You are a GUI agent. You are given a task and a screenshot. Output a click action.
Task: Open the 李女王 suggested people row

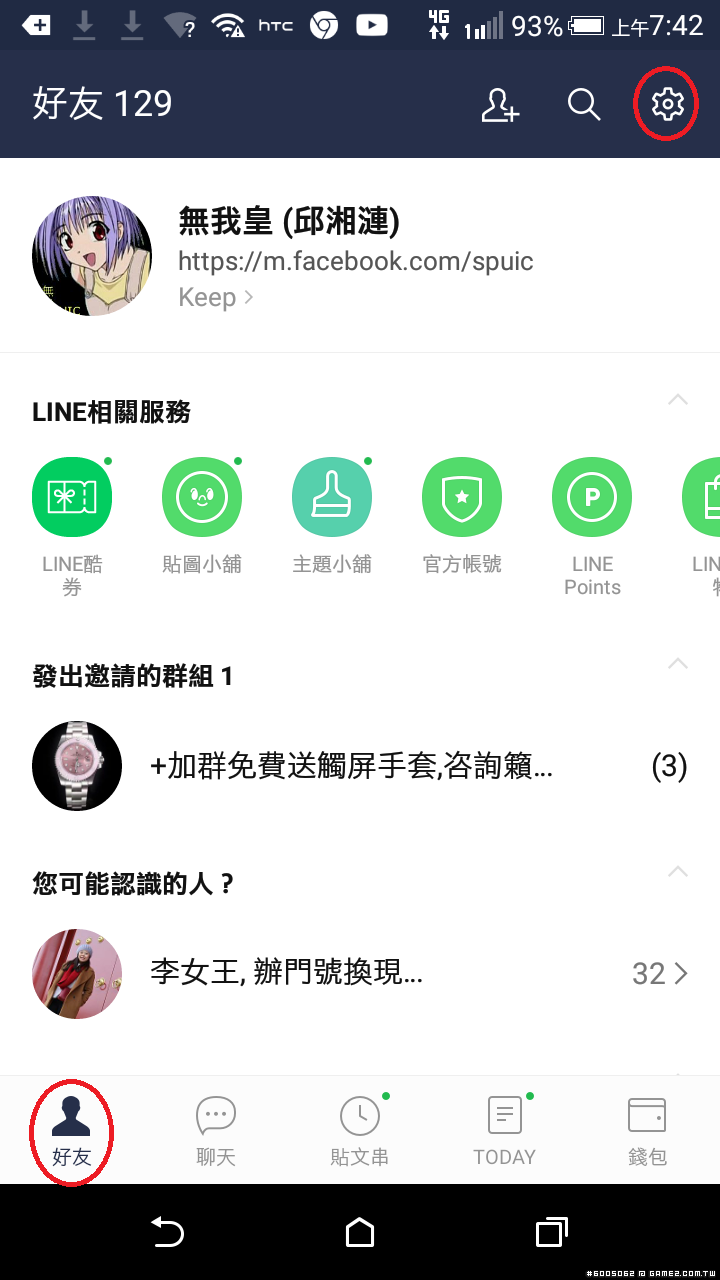pos(360,973)
